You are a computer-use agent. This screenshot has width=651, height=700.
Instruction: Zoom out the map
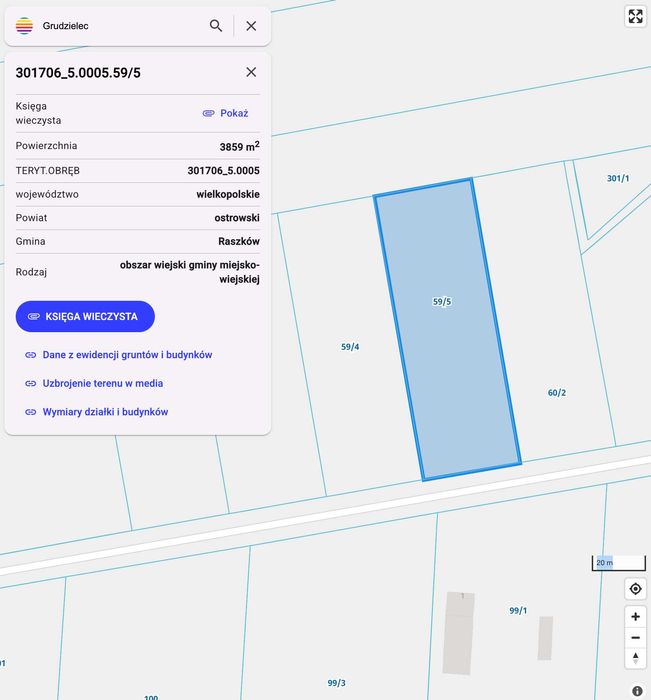click(x=635, y=638)
